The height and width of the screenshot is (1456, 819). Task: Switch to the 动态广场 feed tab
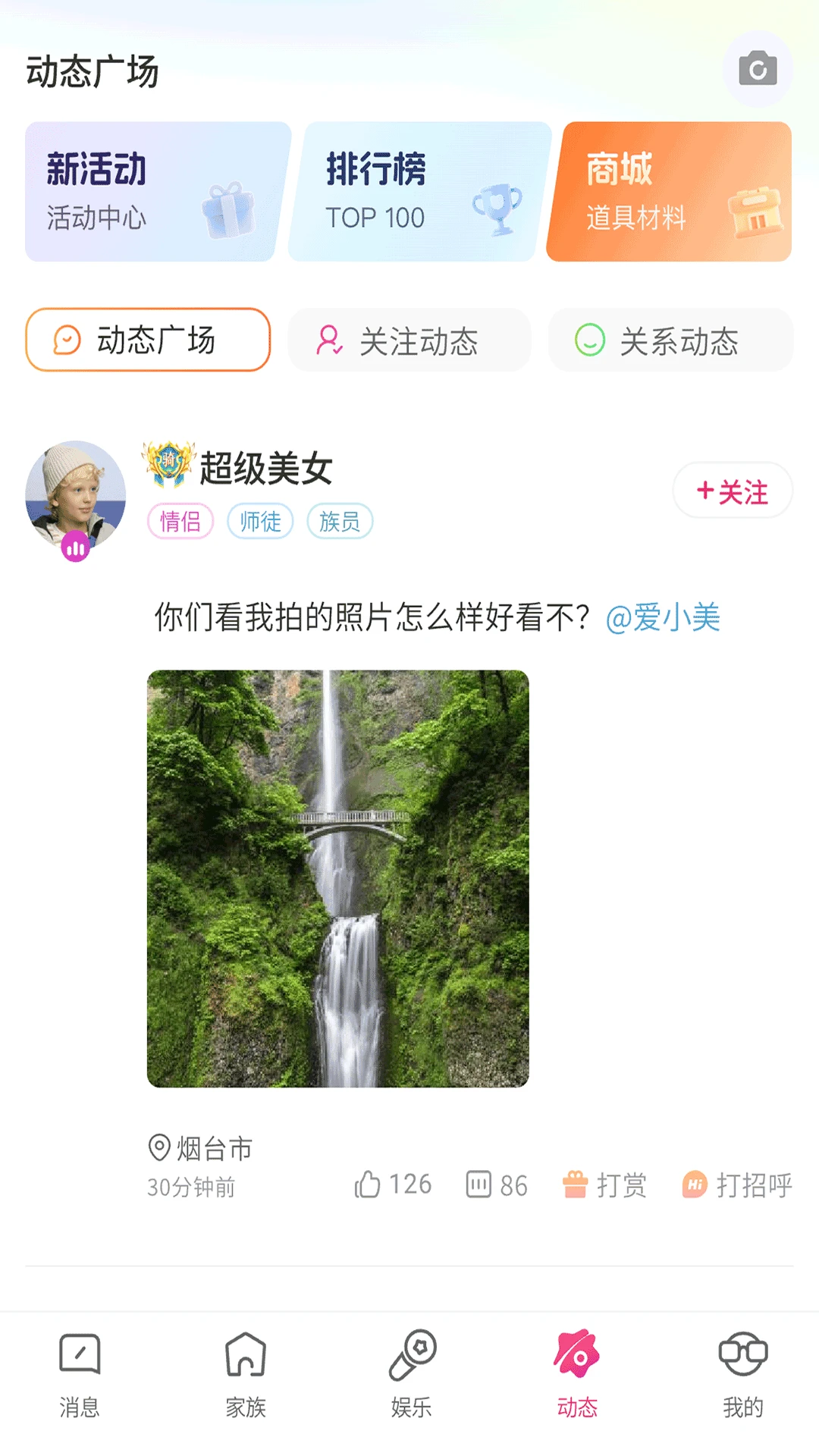click(148, 340)
